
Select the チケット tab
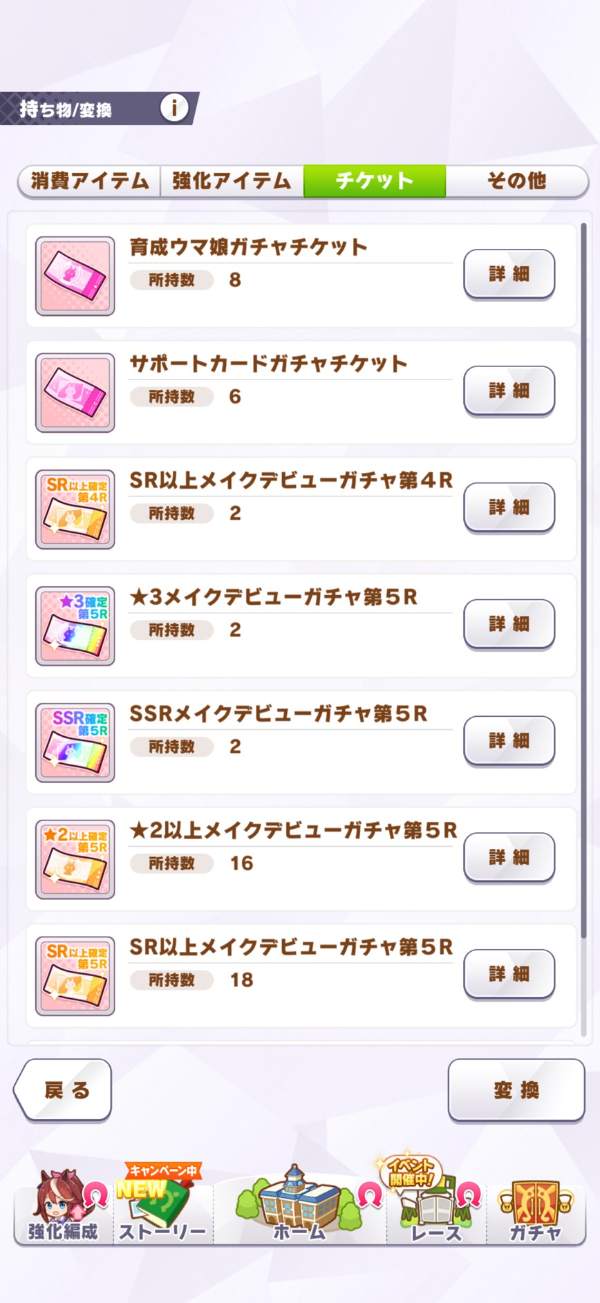(374, 181)
